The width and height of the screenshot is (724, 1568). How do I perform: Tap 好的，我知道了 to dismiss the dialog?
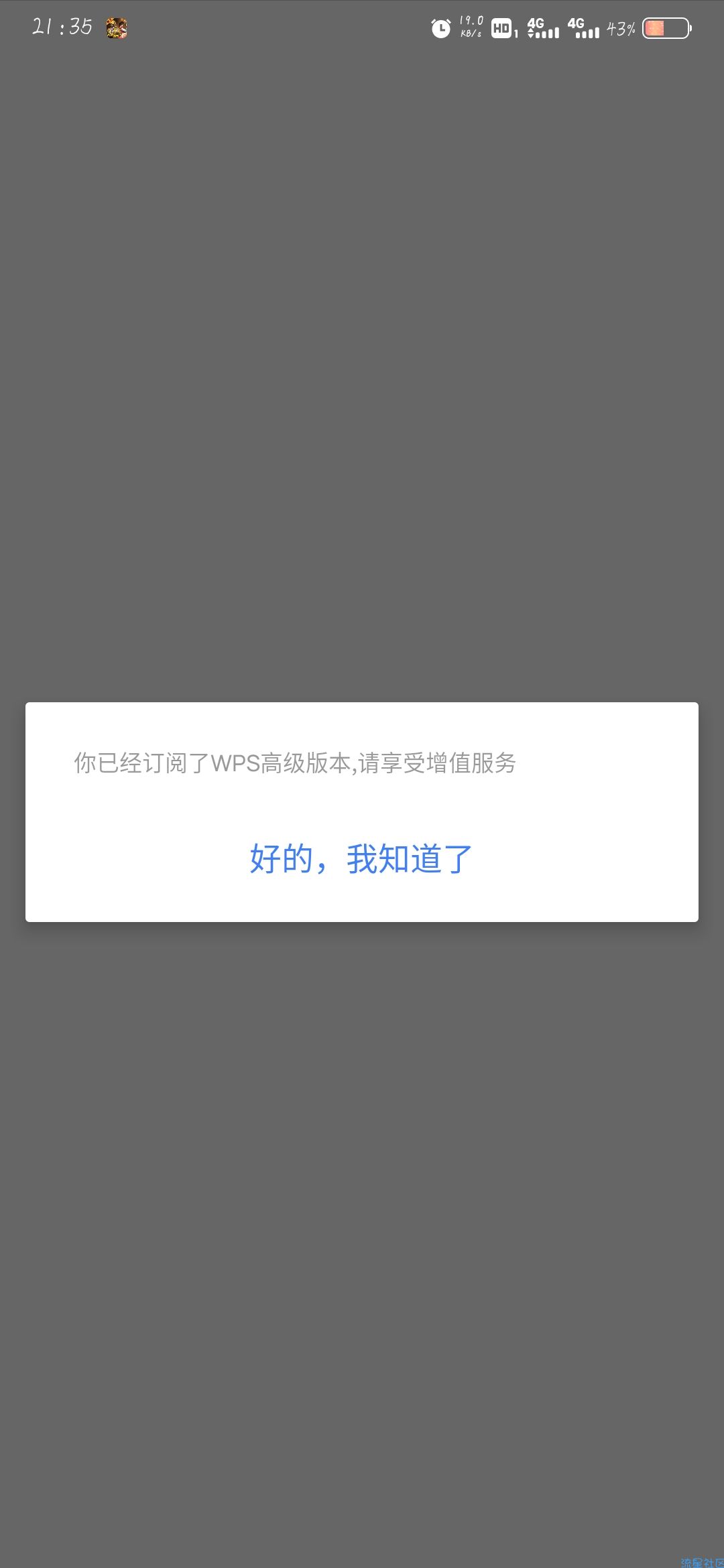361,859
